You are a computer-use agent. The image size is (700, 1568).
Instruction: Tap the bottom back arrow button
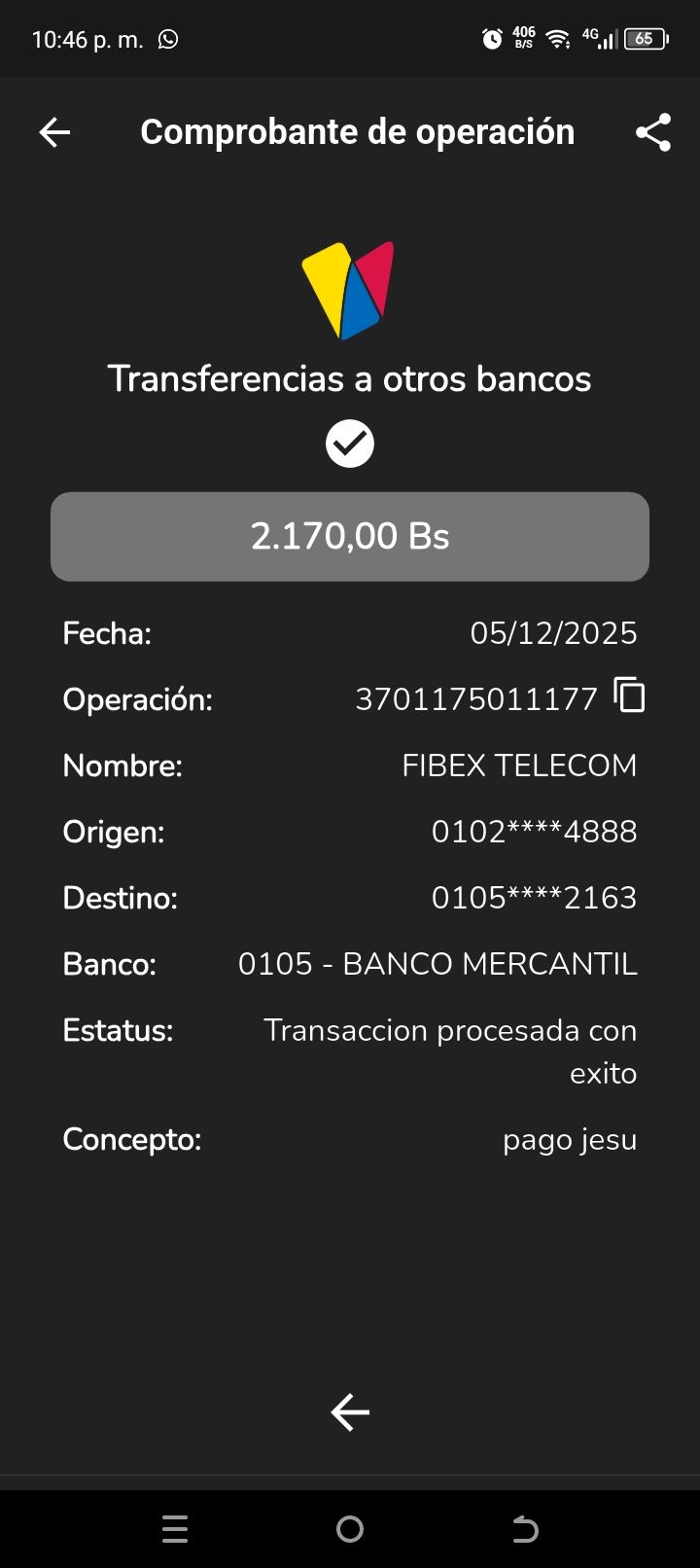(350, 1412)
